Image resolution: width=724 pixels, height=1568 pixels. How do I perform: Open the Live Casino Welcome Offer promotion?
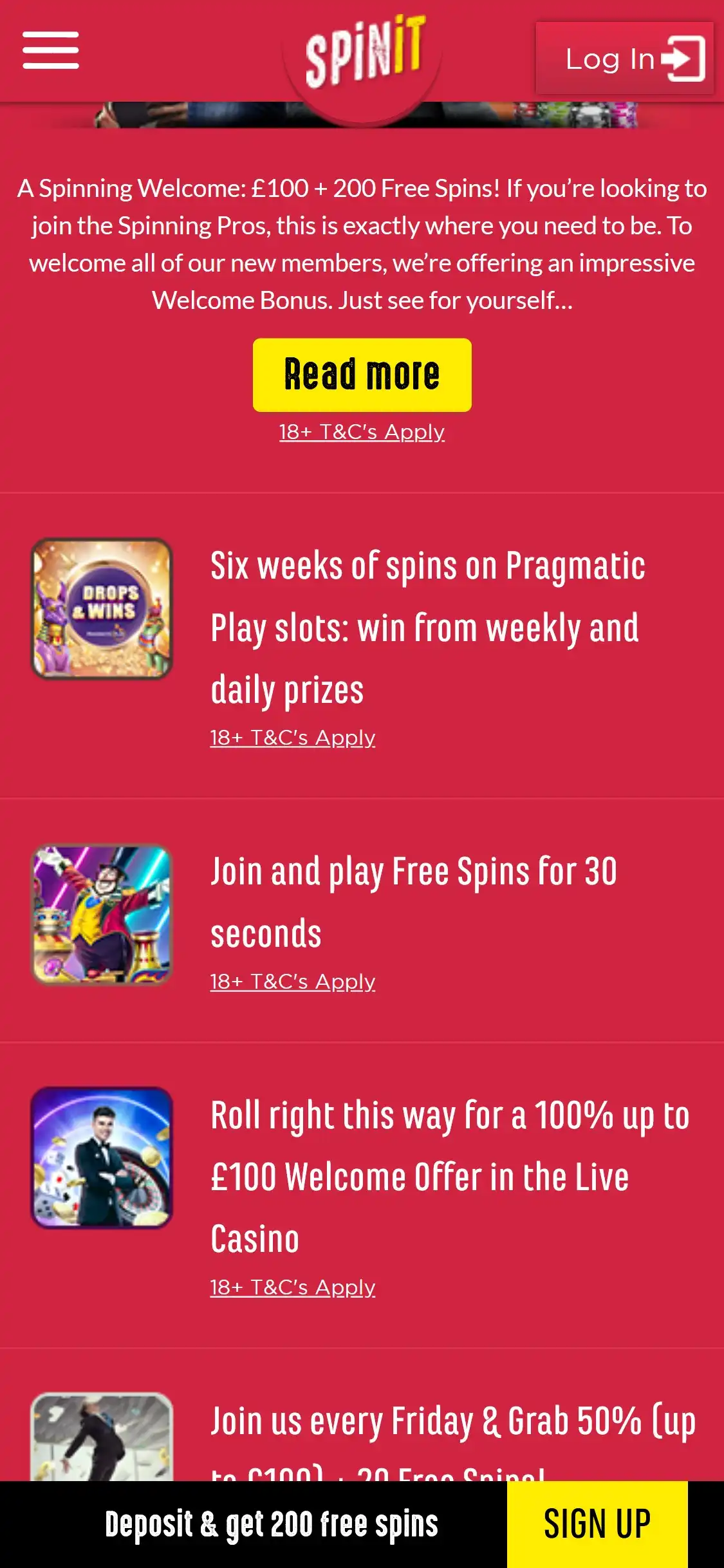point(449,1176)
